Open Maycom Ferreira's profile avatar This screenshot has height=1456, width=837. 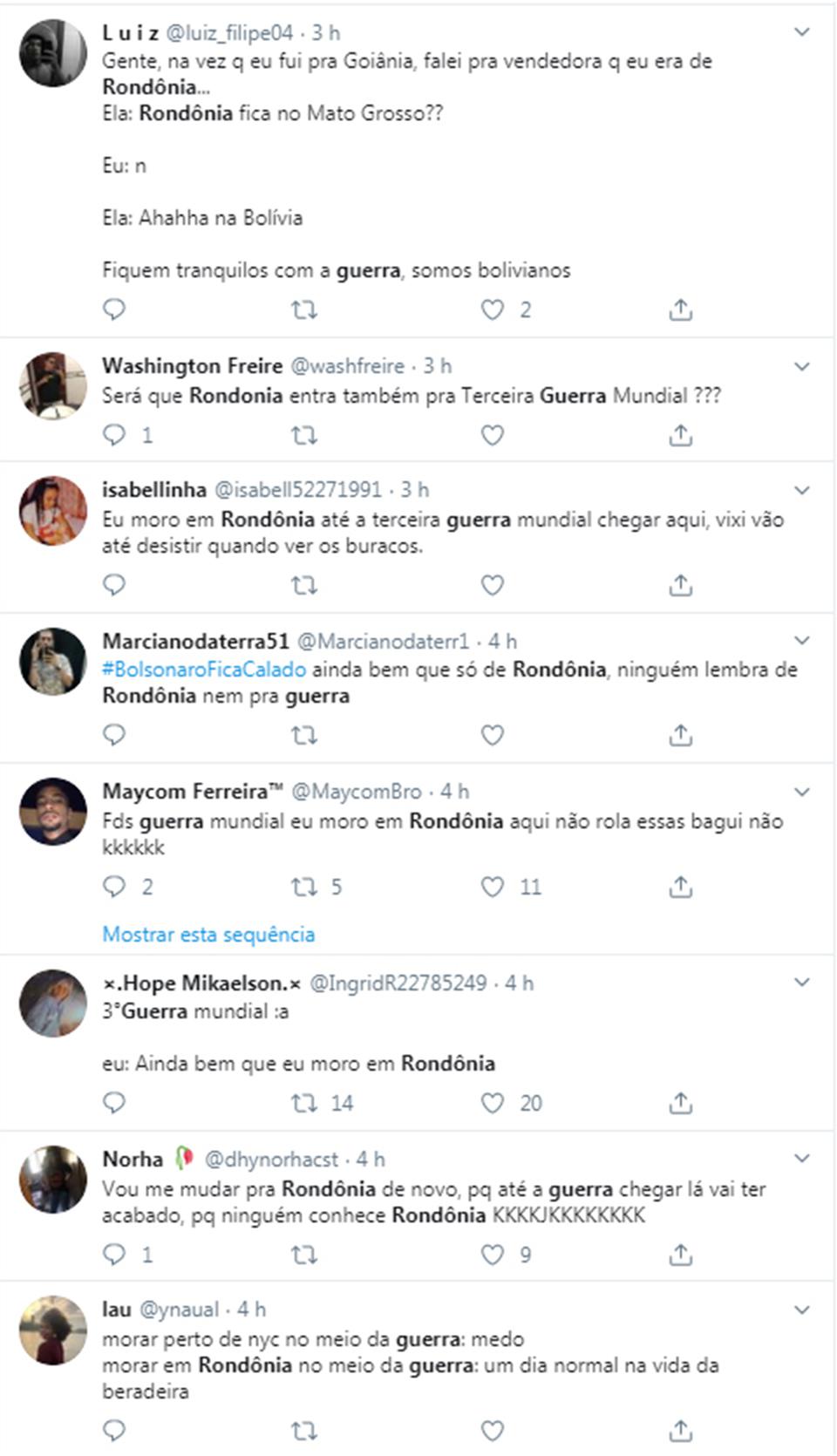pos(53,812)
